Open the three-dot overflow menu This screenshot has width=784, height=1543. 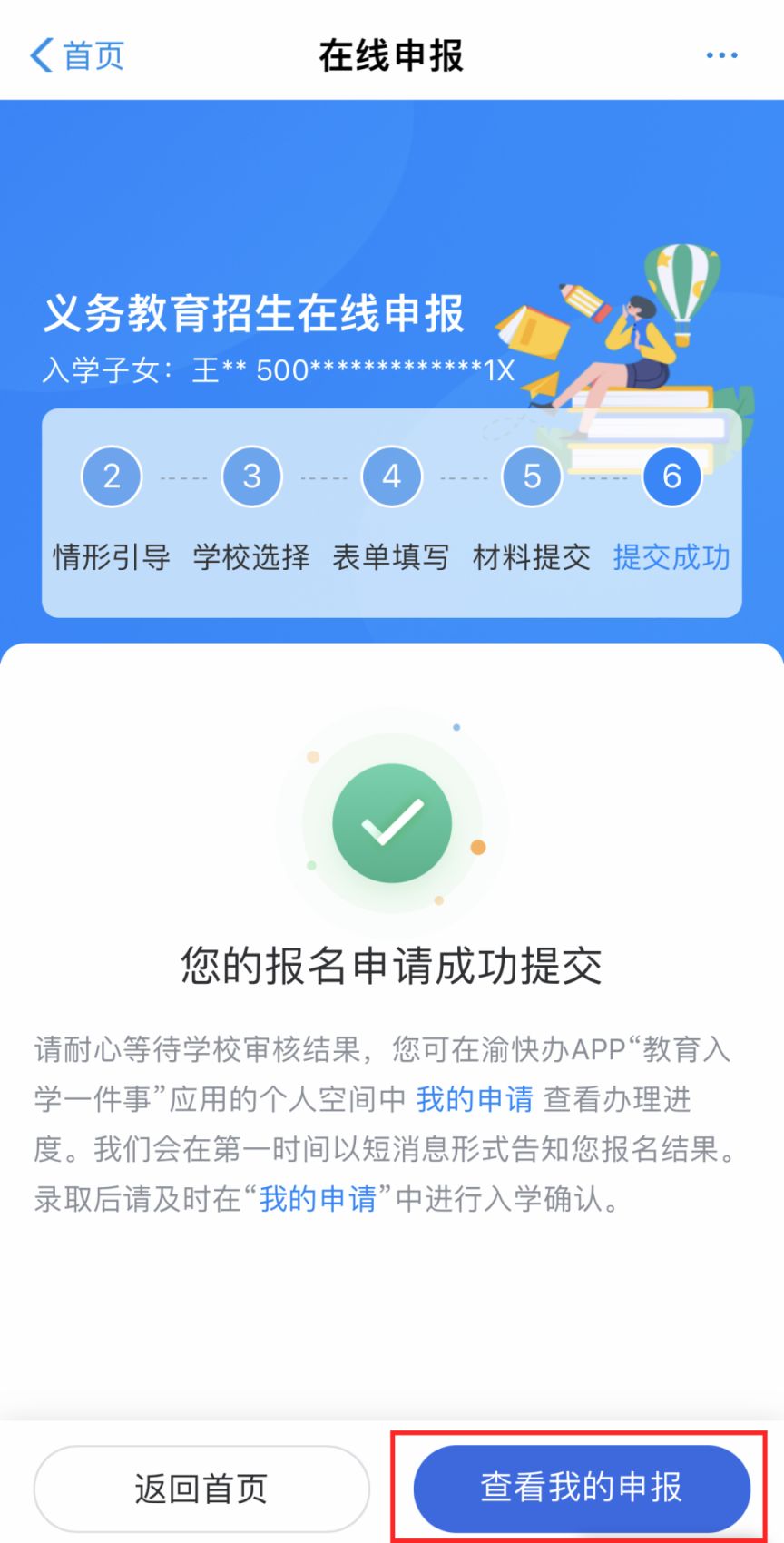[x=721, y=55]
